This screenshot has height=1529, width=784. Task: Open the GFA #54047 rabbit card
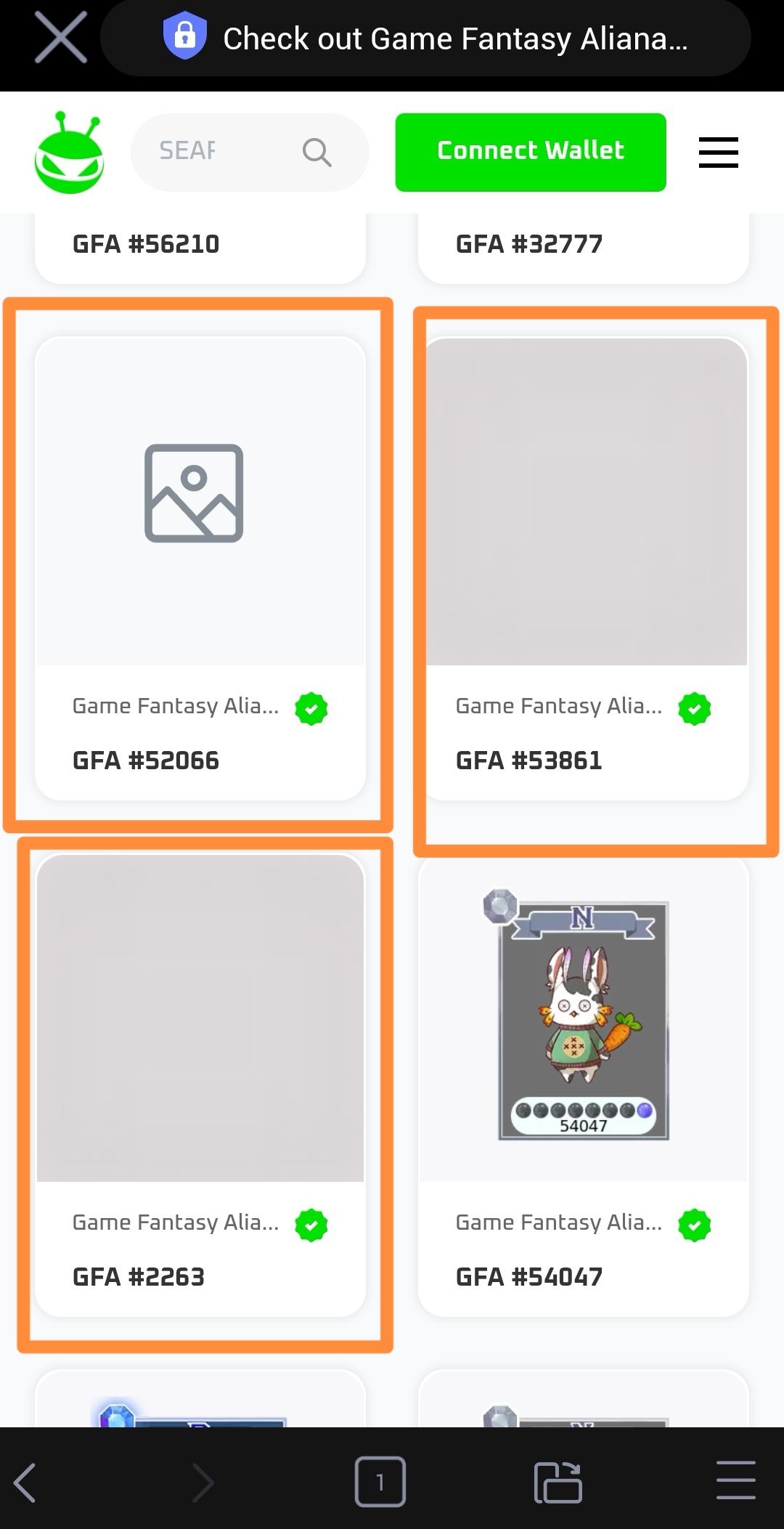pyautogui.click(x=584, y=1085)
